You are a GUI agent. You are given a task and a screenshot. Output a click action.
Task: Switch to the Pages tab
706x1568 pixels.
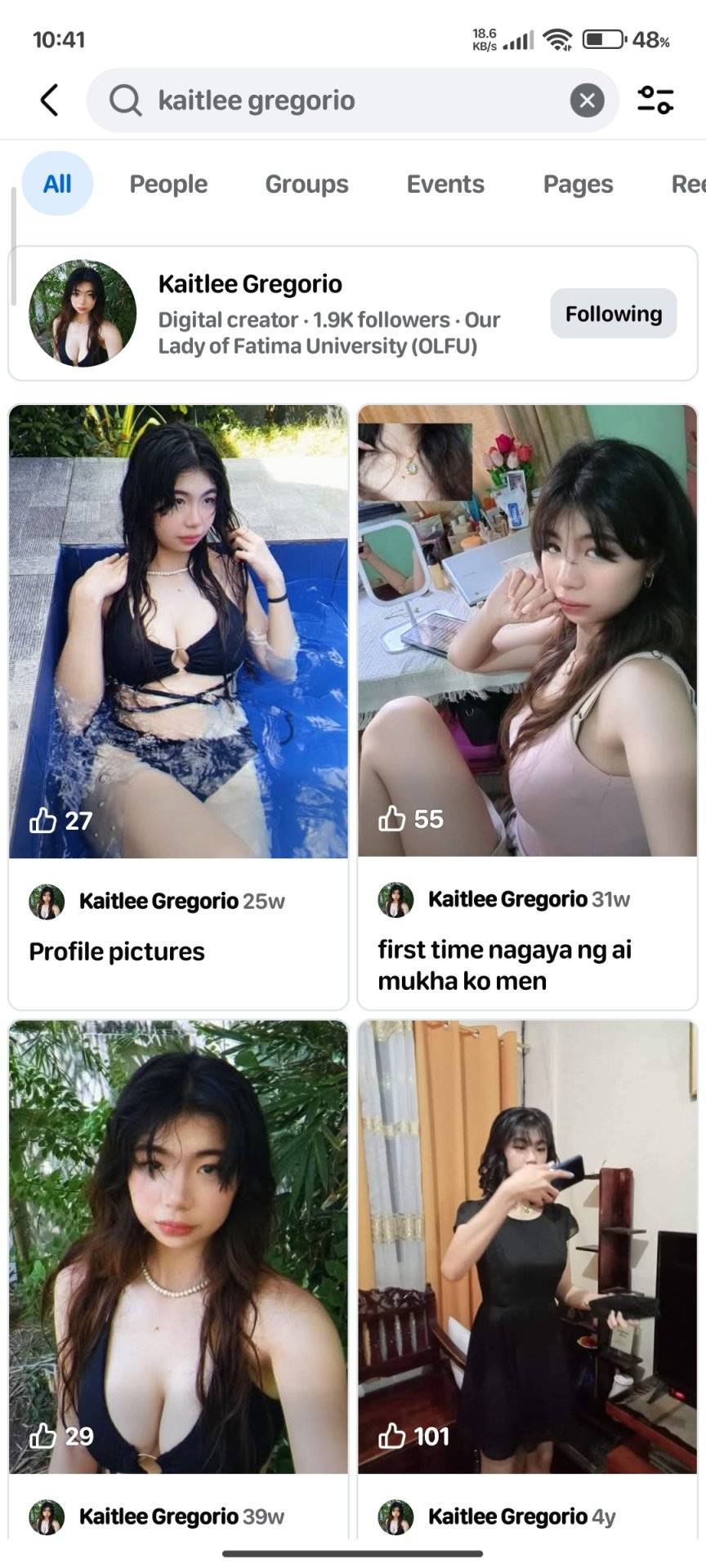pos(578,184)
